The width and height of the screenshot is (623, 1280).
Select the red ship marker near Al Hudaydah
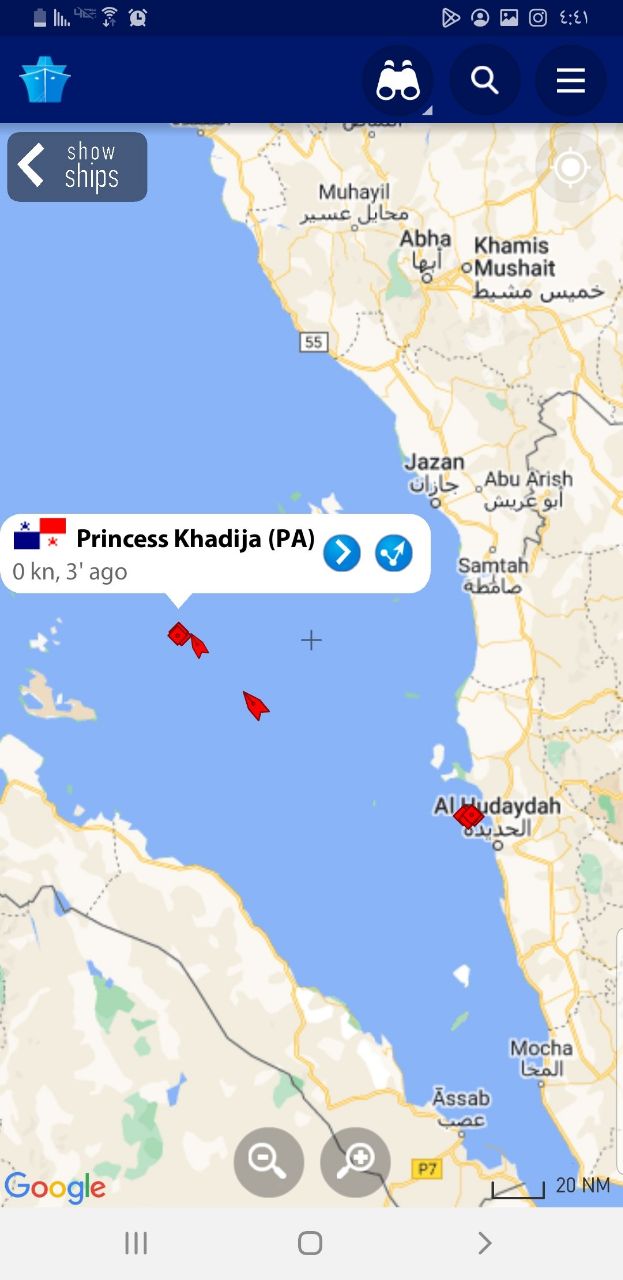pos(468,817)
